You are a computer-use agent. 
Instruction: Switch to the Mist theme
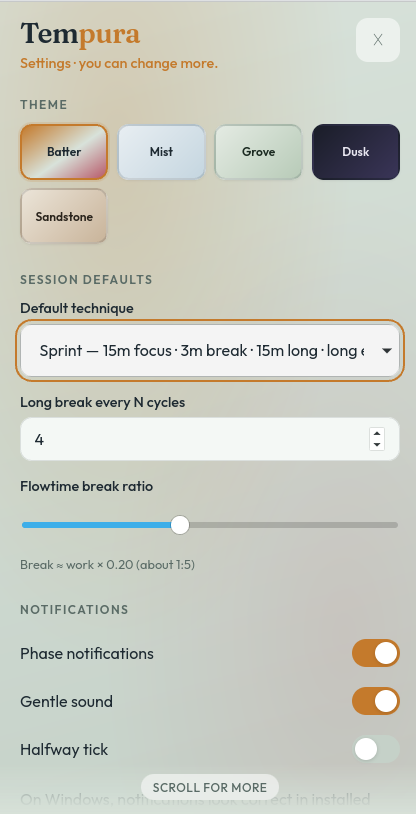pos(161,152)
